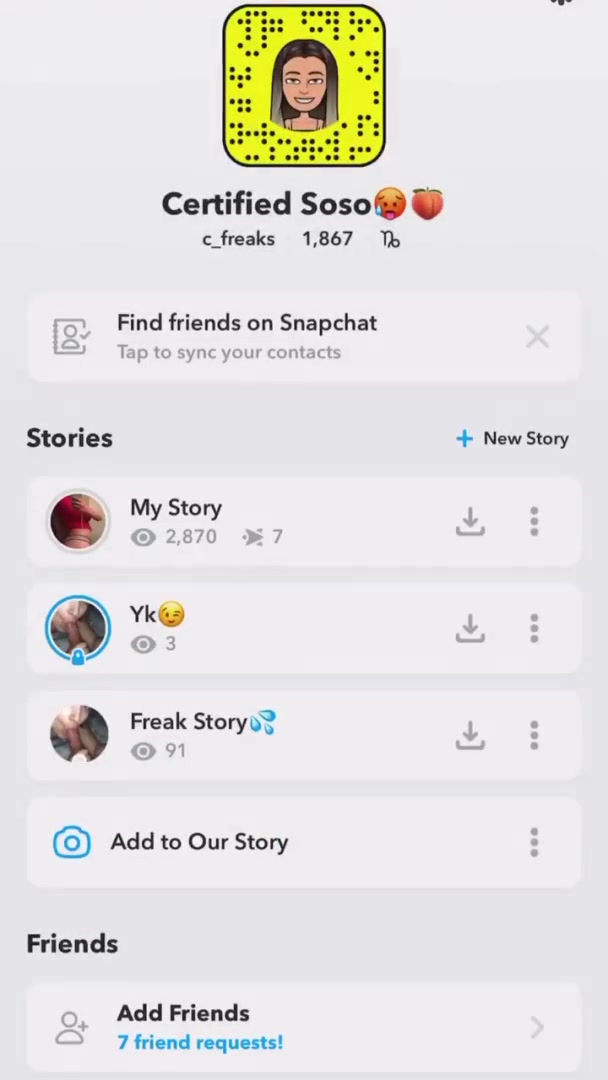Open the Snapcode profile picture
This screenshot has height=1080, width=608.
coord(304,86)
